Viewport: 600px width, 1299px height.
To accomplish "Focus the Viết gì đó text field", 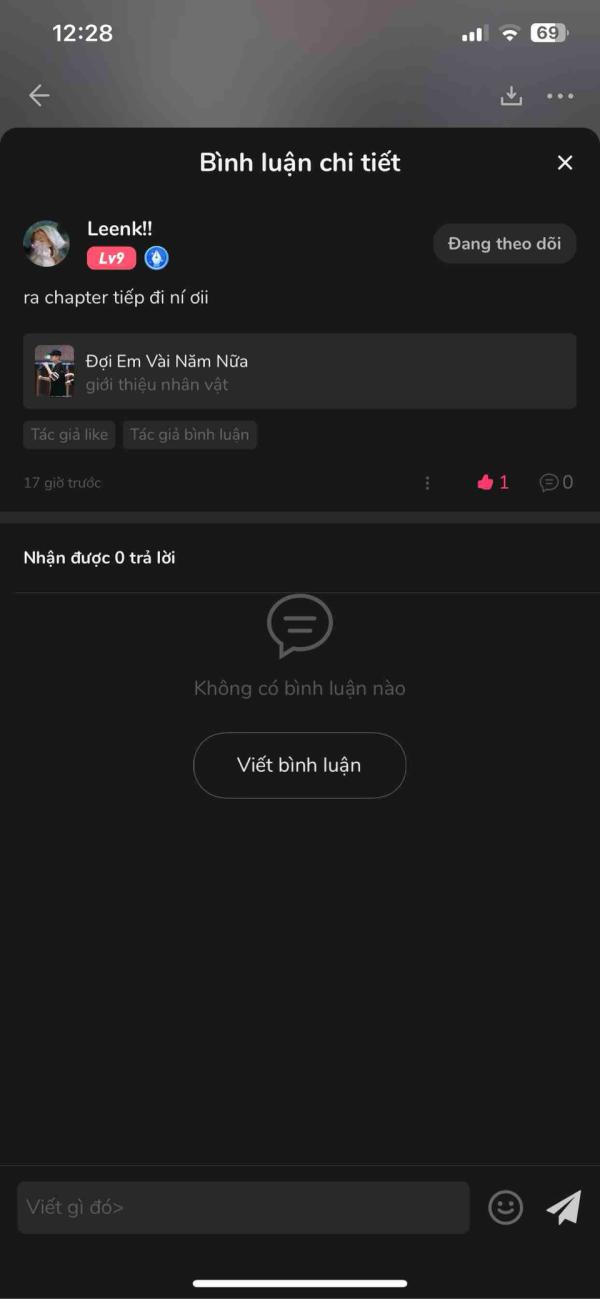I will pos(243,1207).
